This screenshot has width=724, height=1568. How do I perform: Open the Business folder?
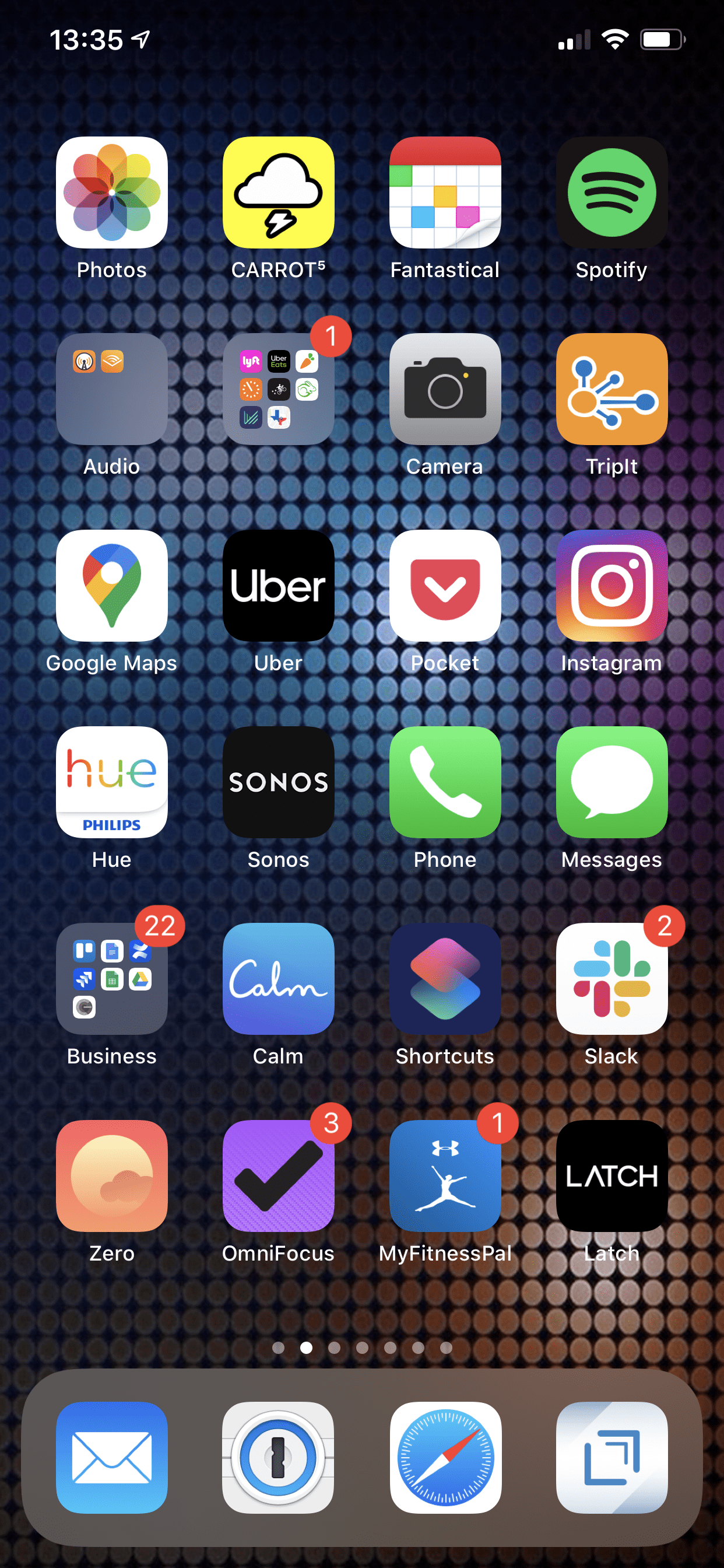[x=112, y=979]
